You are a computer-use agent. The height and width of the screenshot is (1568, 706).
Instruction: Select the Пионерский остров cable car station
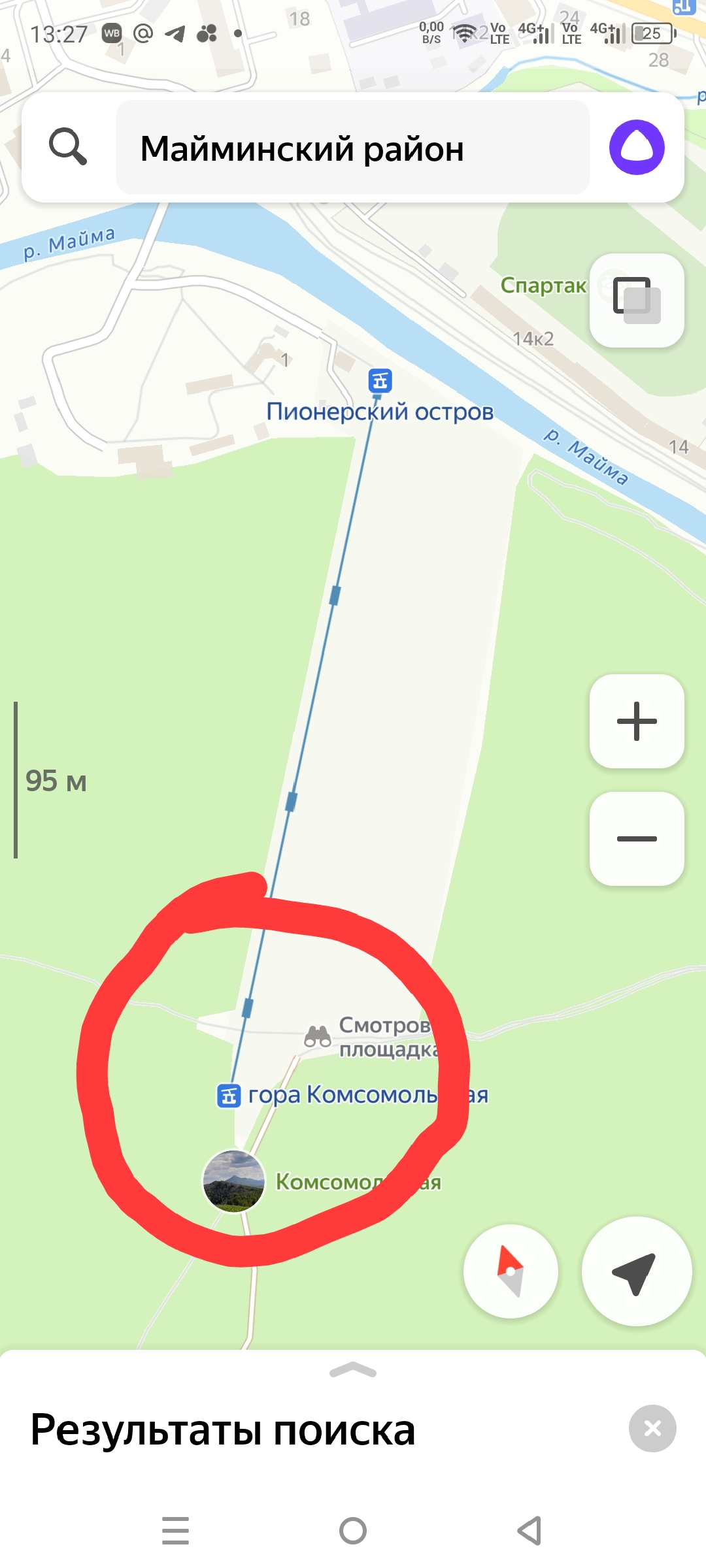(380, 381)
